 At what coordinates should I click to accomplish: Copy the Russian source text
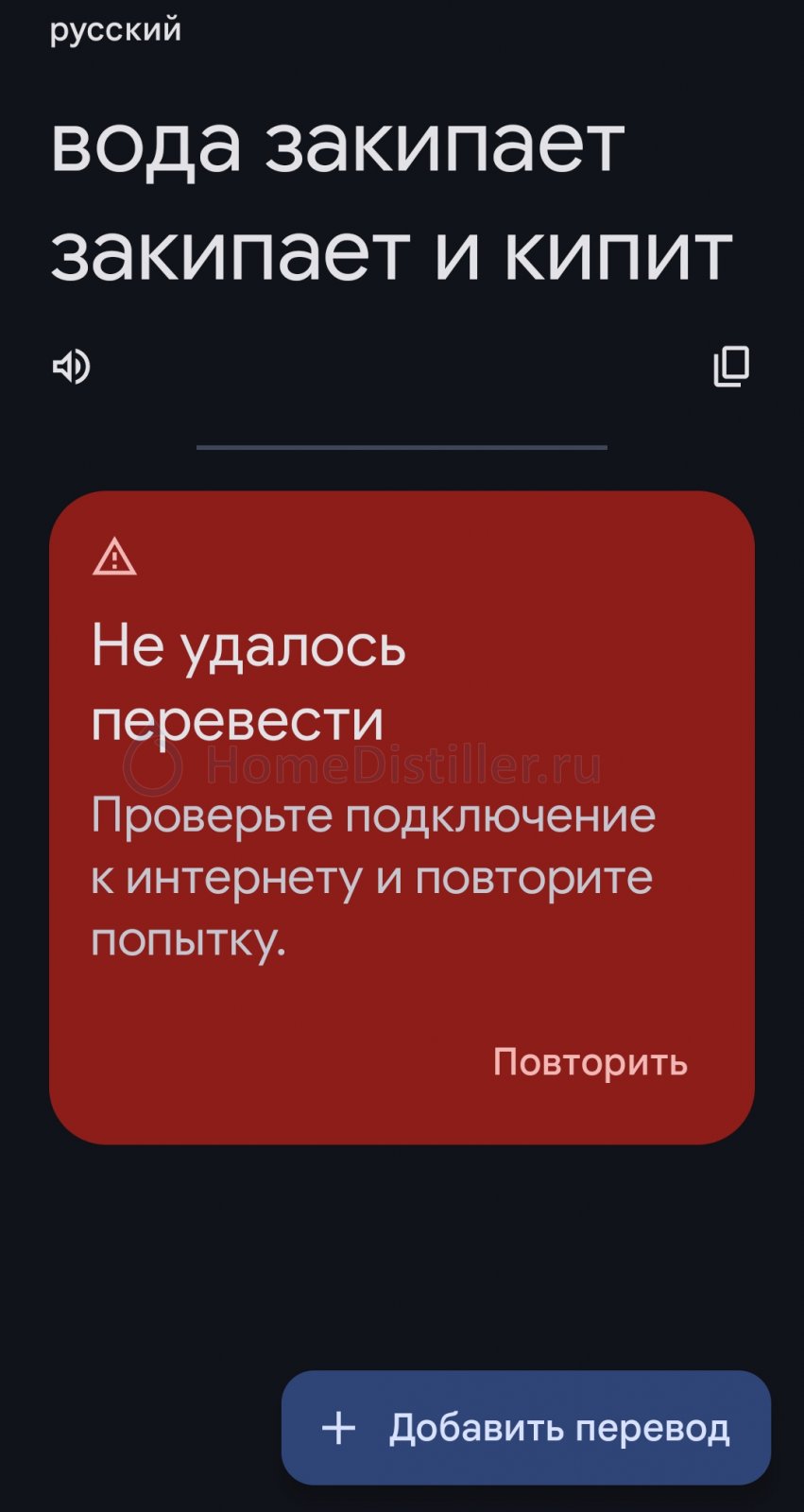[x=731, y=367]
